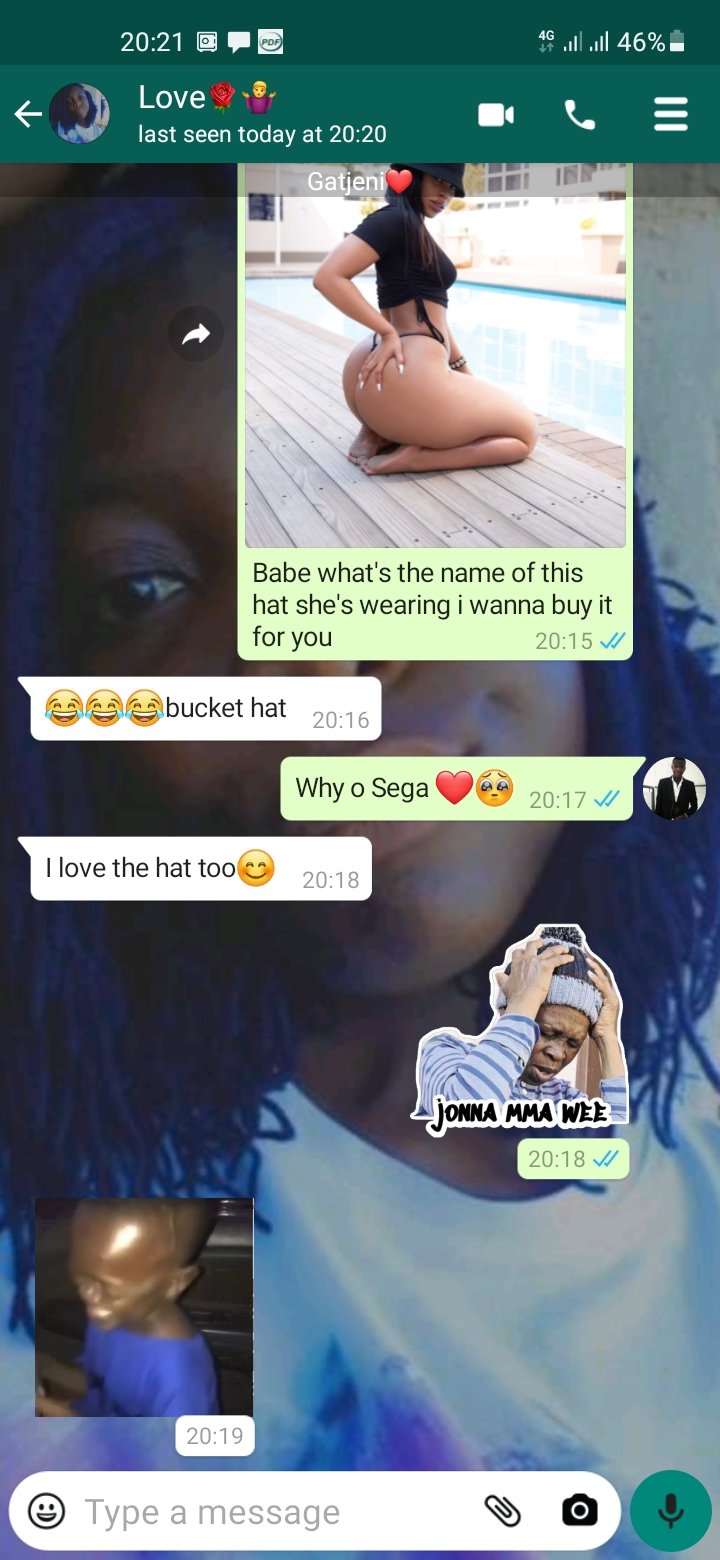Open the Love contact profile picture

[79, 114]
